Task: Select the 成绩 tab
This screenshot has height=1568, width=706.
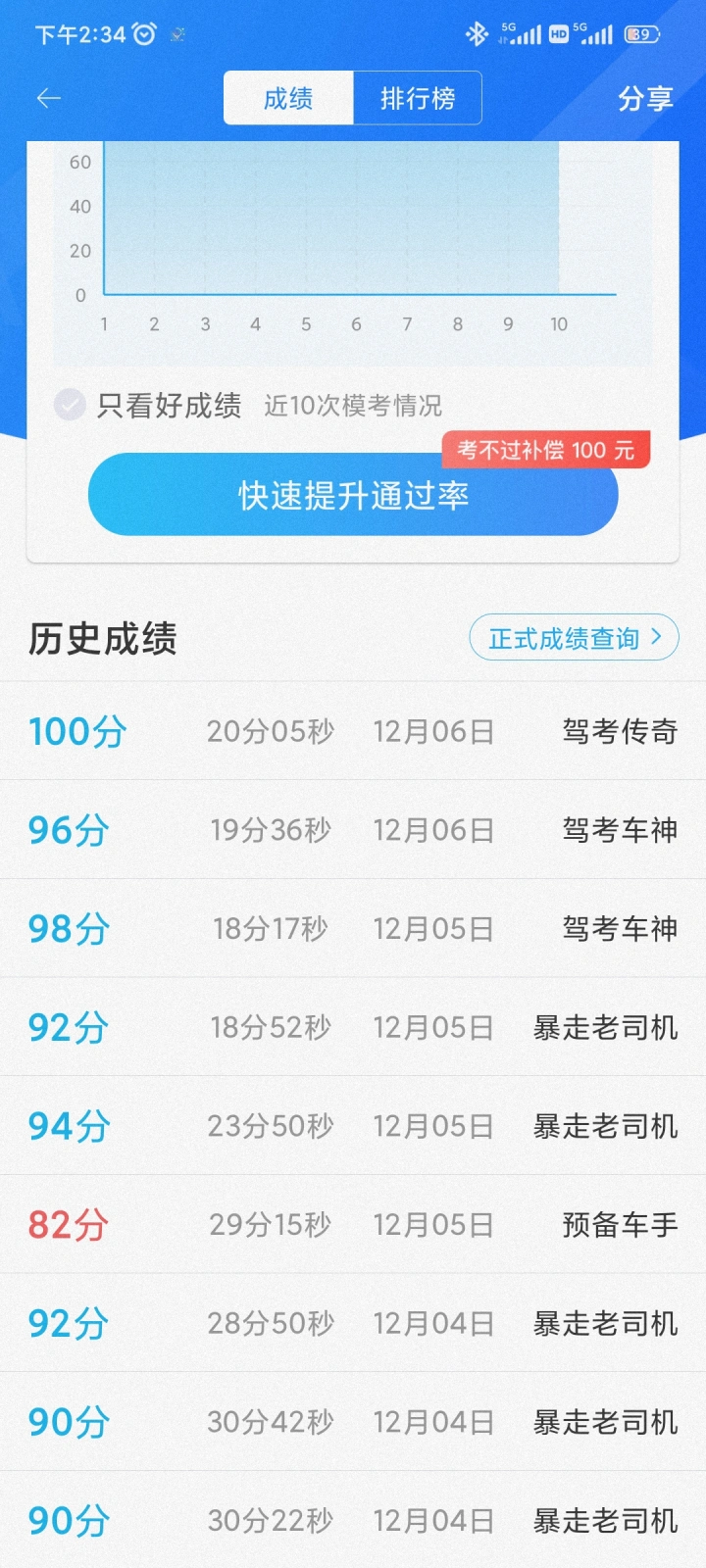Action: click(x=288, y=98)
